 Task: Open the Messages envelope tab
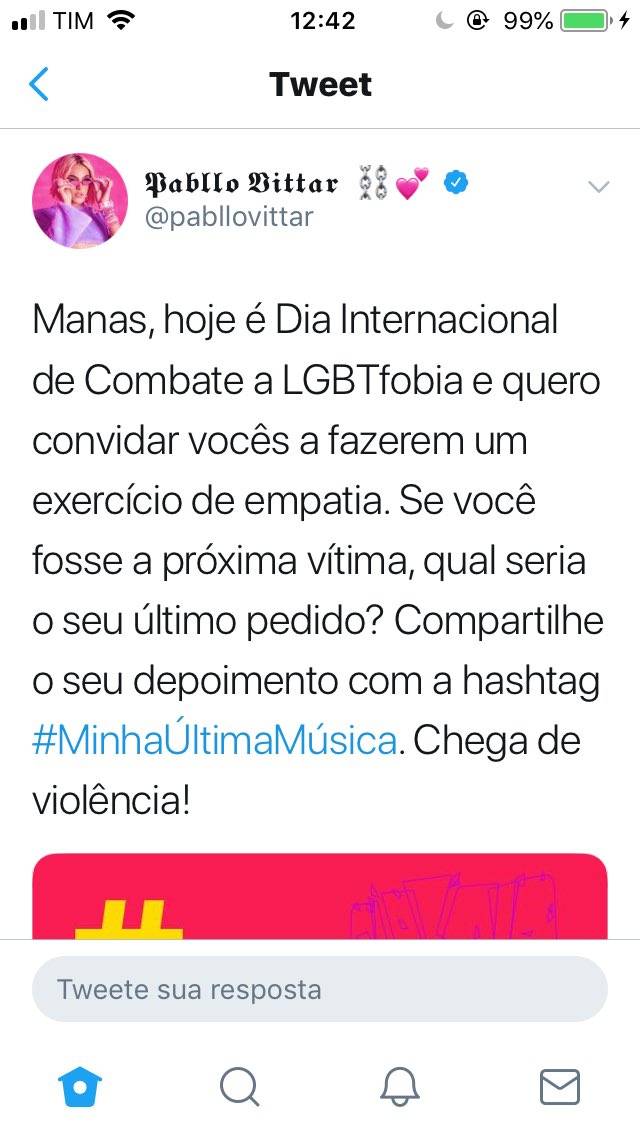click(x=559, y=1085)
